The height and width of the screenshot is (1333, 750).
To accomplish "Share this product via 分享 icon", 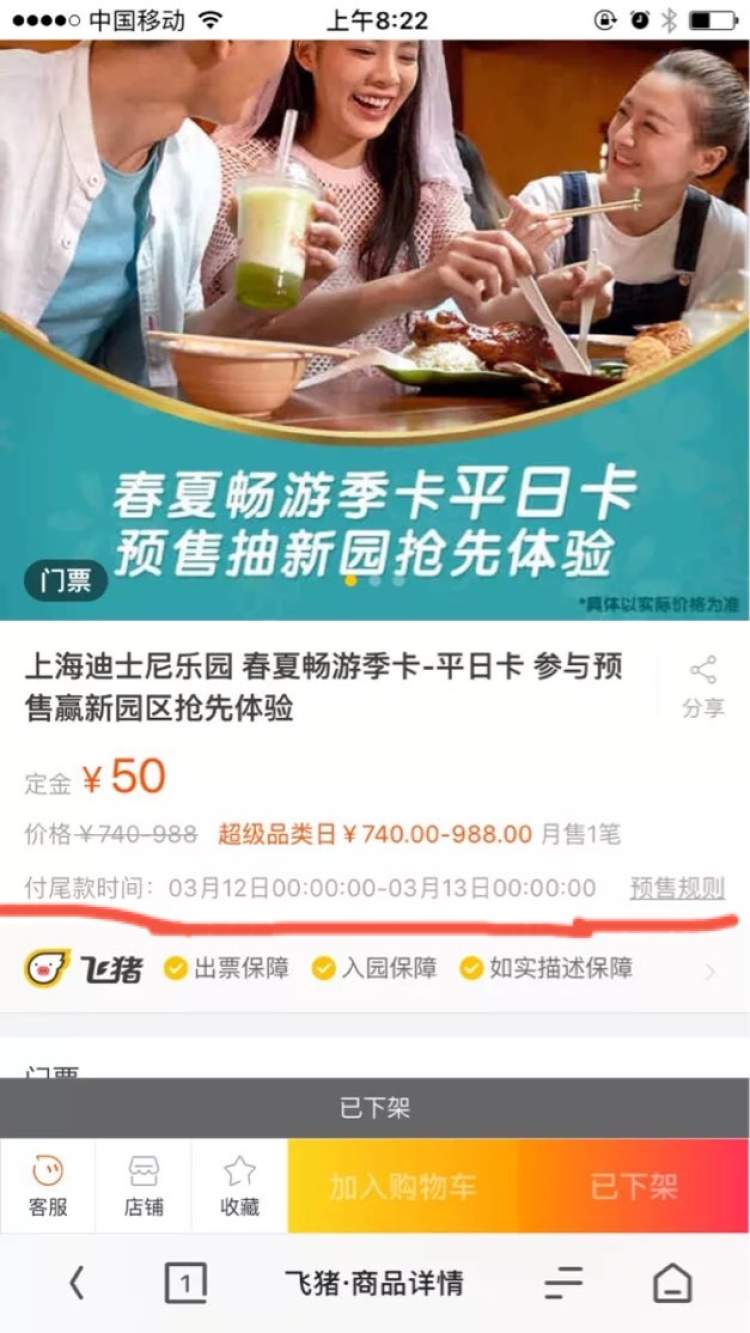I will [x=703, y=686].
